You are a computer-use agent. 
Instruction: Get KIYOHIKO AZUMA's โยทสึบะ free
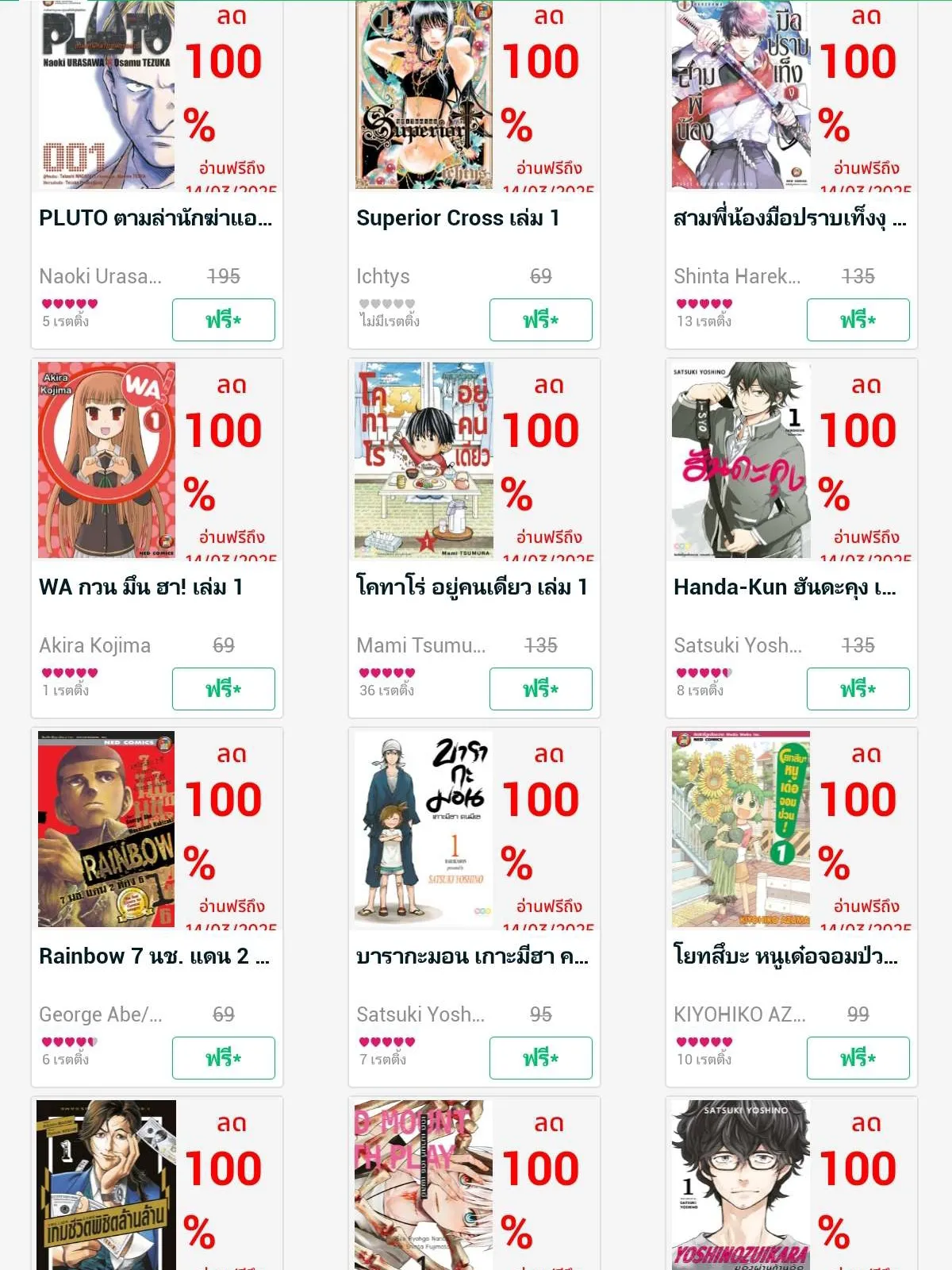858,1058
